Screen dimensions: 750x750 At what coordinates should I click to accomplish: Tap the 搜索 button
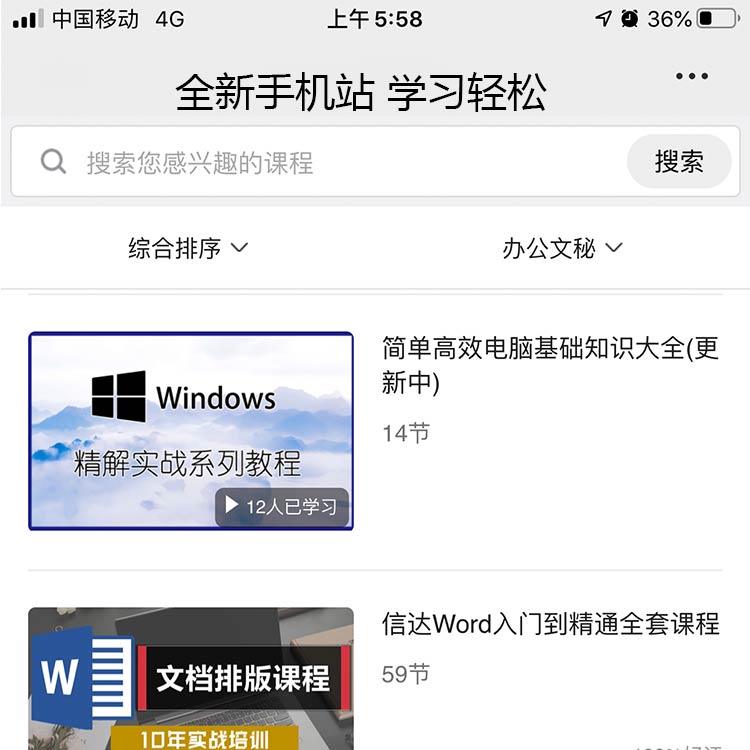(x=679, y=162)
